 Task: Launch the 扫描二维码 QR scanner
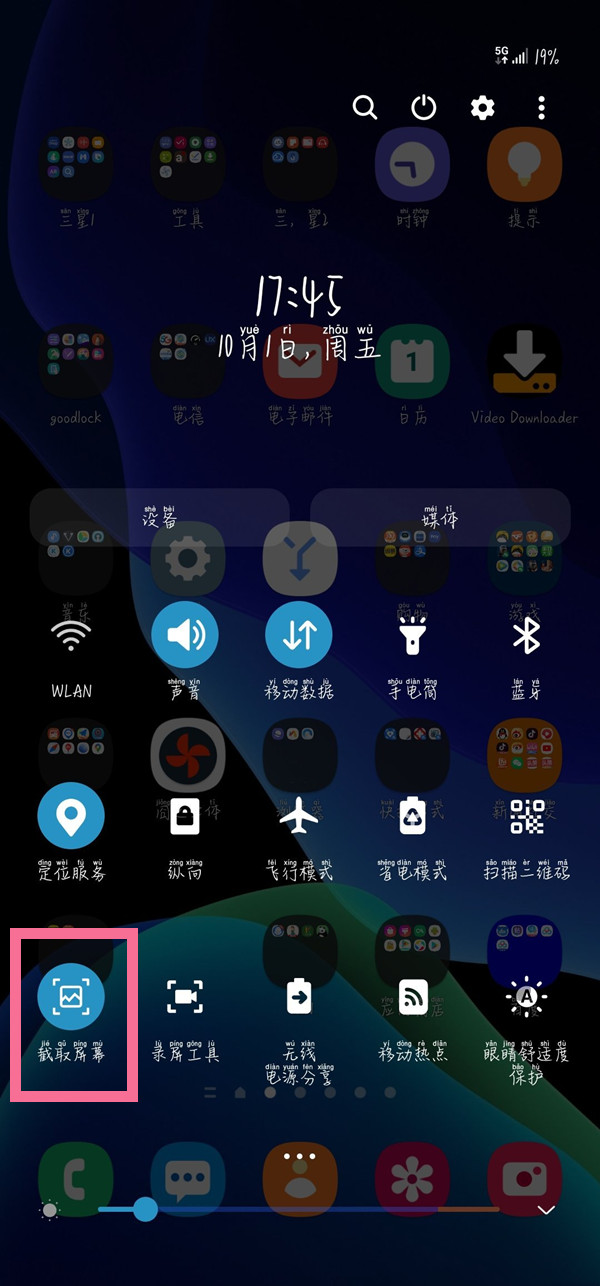(x=526, y=816)
